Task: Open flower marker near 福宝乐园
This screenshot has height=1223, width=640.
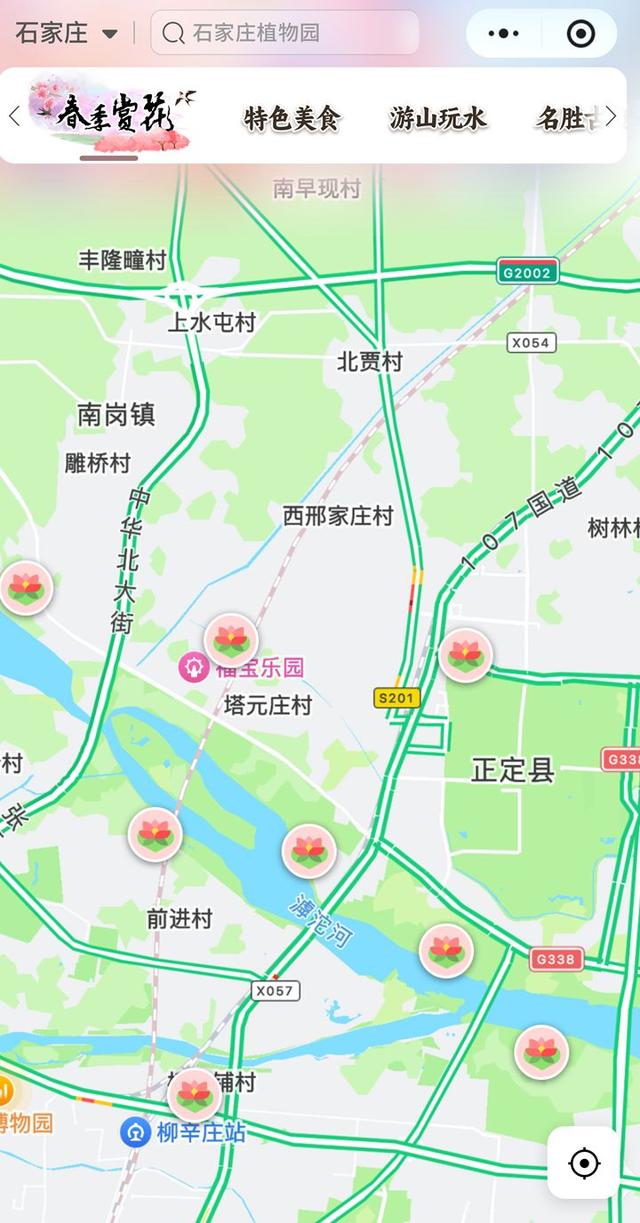Action: (x=231, y=640)
